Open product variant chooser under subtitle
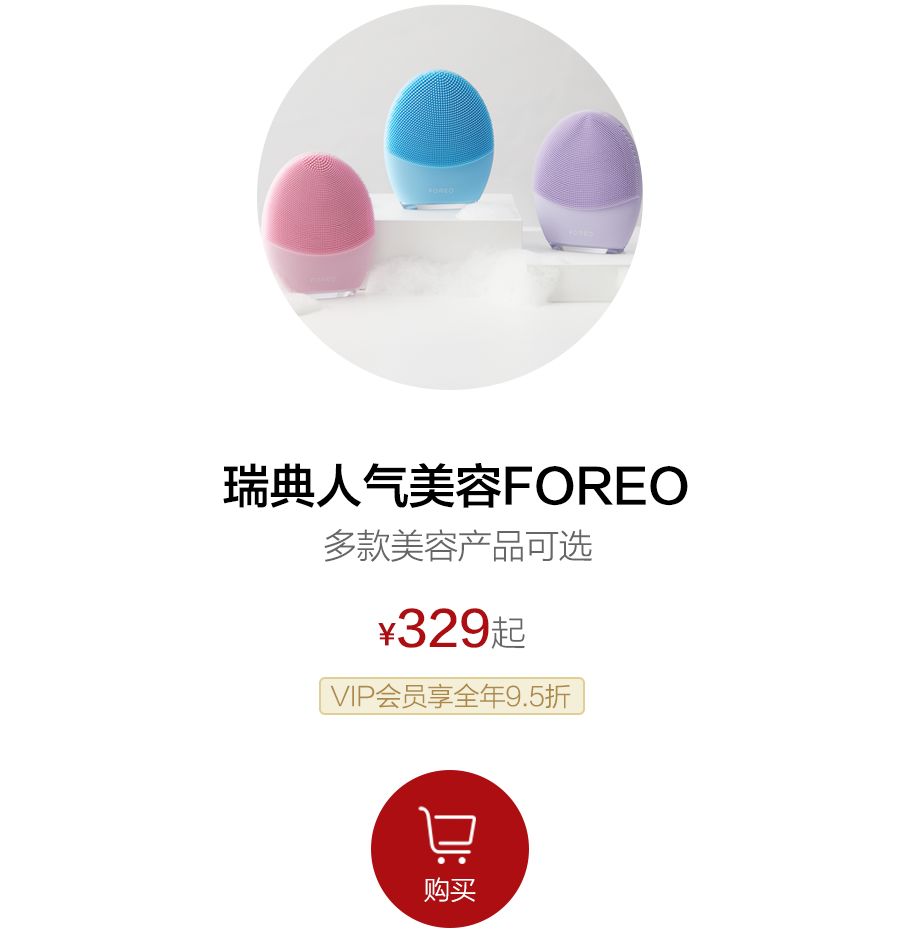Image resolution: width=900 pixels, height=934 pixels. coord(450,545)
